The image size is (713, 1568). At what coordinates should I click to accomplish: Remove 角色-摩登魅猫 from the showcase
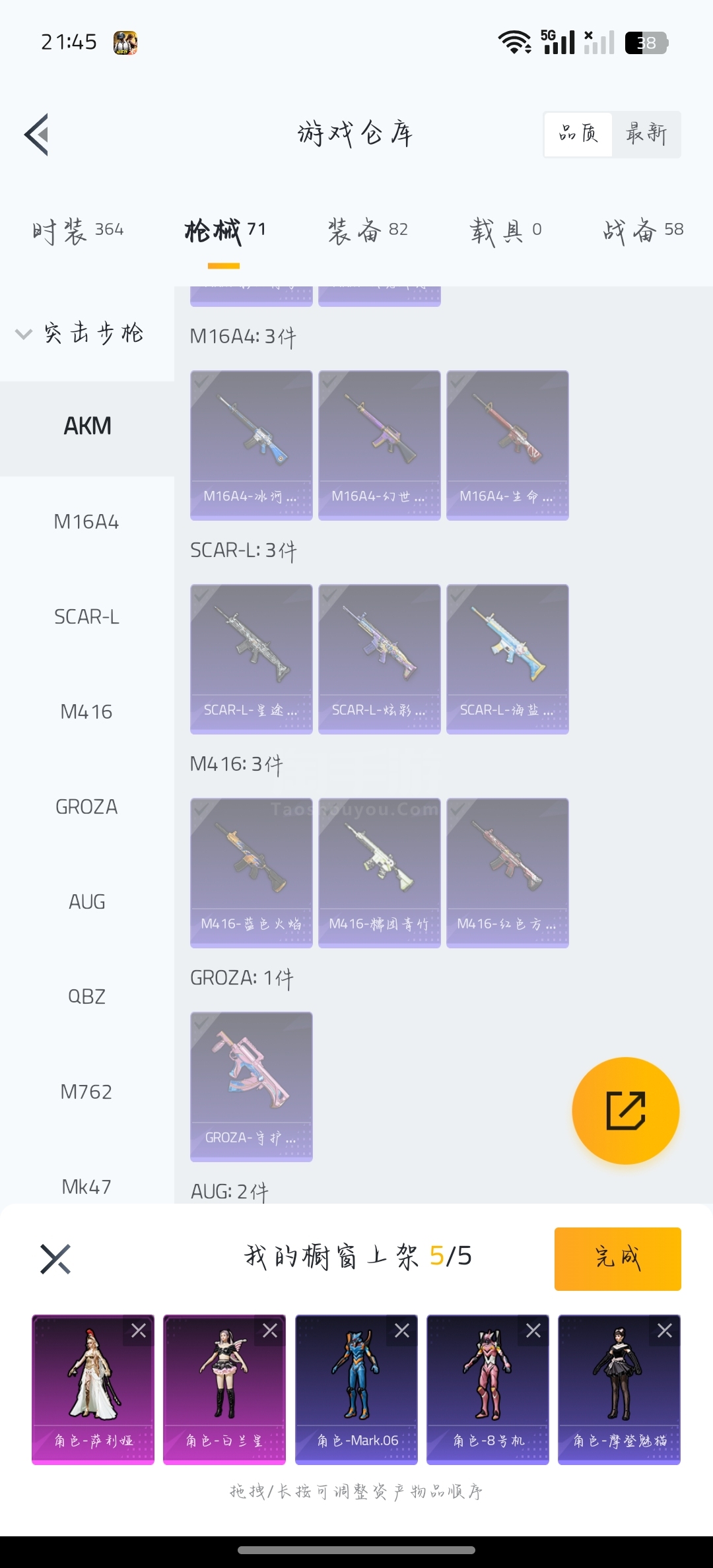pos(665,1330)
